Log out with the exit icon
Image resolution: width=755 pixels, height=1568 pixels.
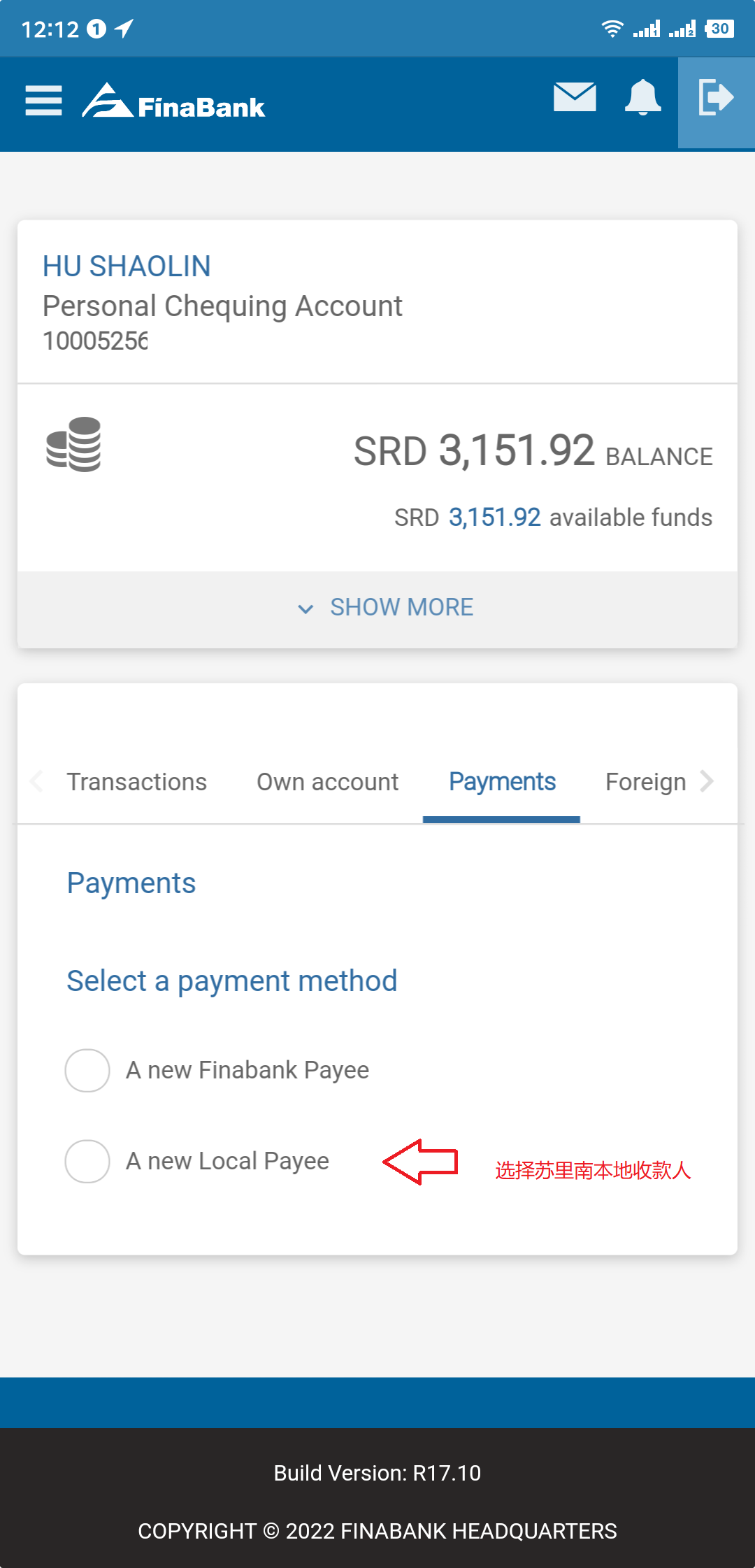click(716, 97)
